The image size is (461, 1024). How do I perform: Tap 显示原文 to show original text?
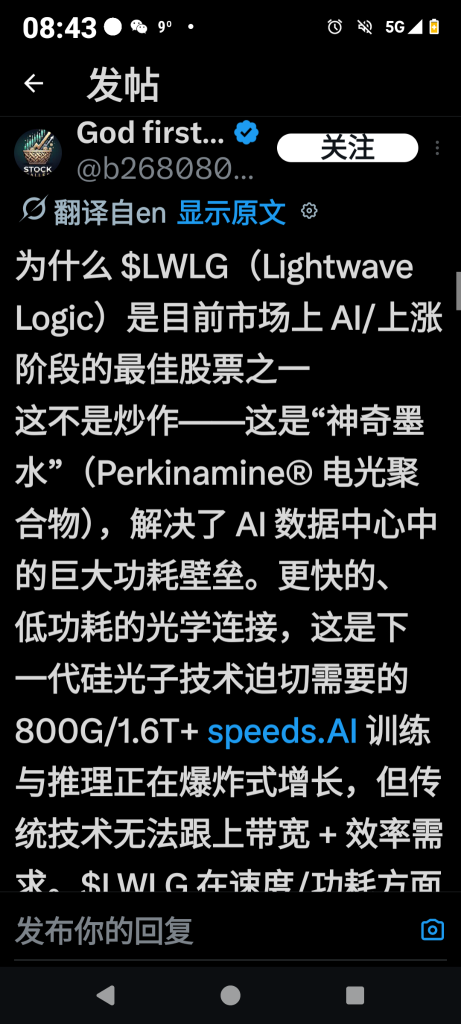(231, 212)
